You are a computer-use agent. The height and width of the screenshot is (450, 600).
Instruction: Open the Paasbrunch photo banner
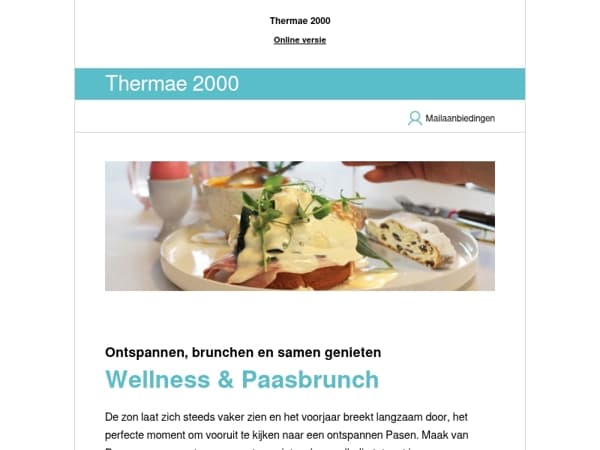coord(300,226)
